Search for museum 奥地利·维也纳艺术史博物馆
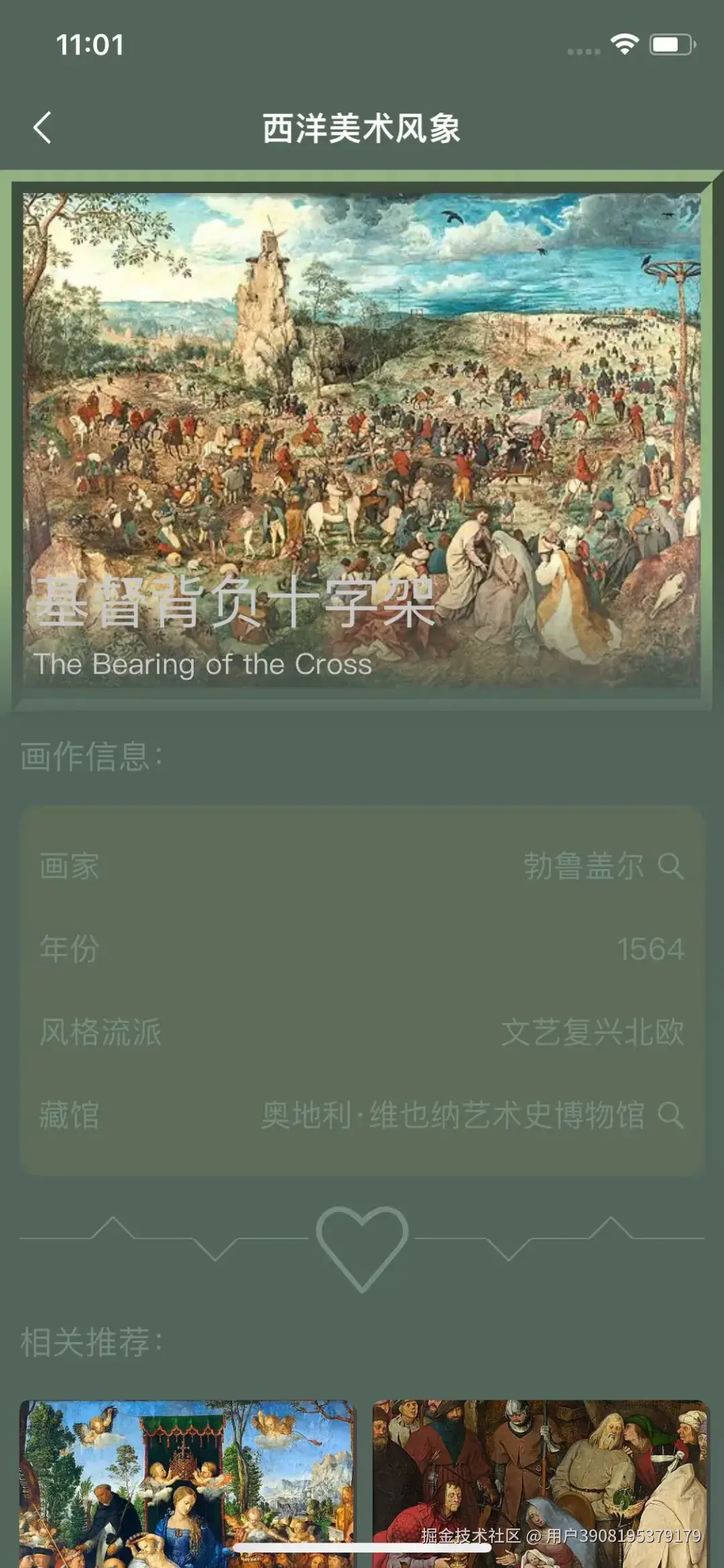 [670, 1115]
